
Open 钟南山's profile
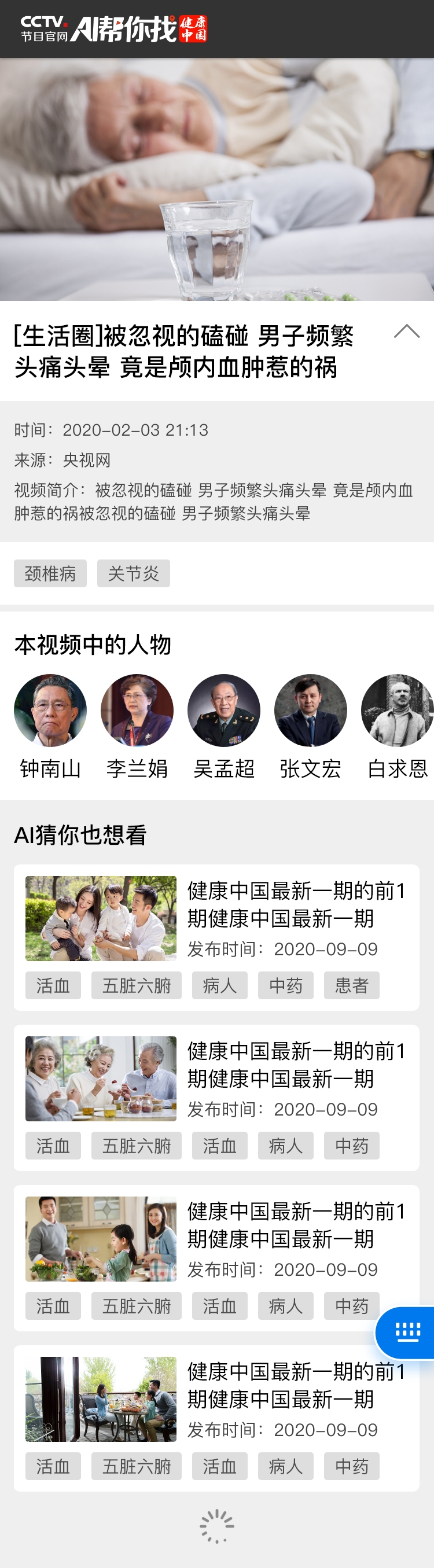(50, 711)
